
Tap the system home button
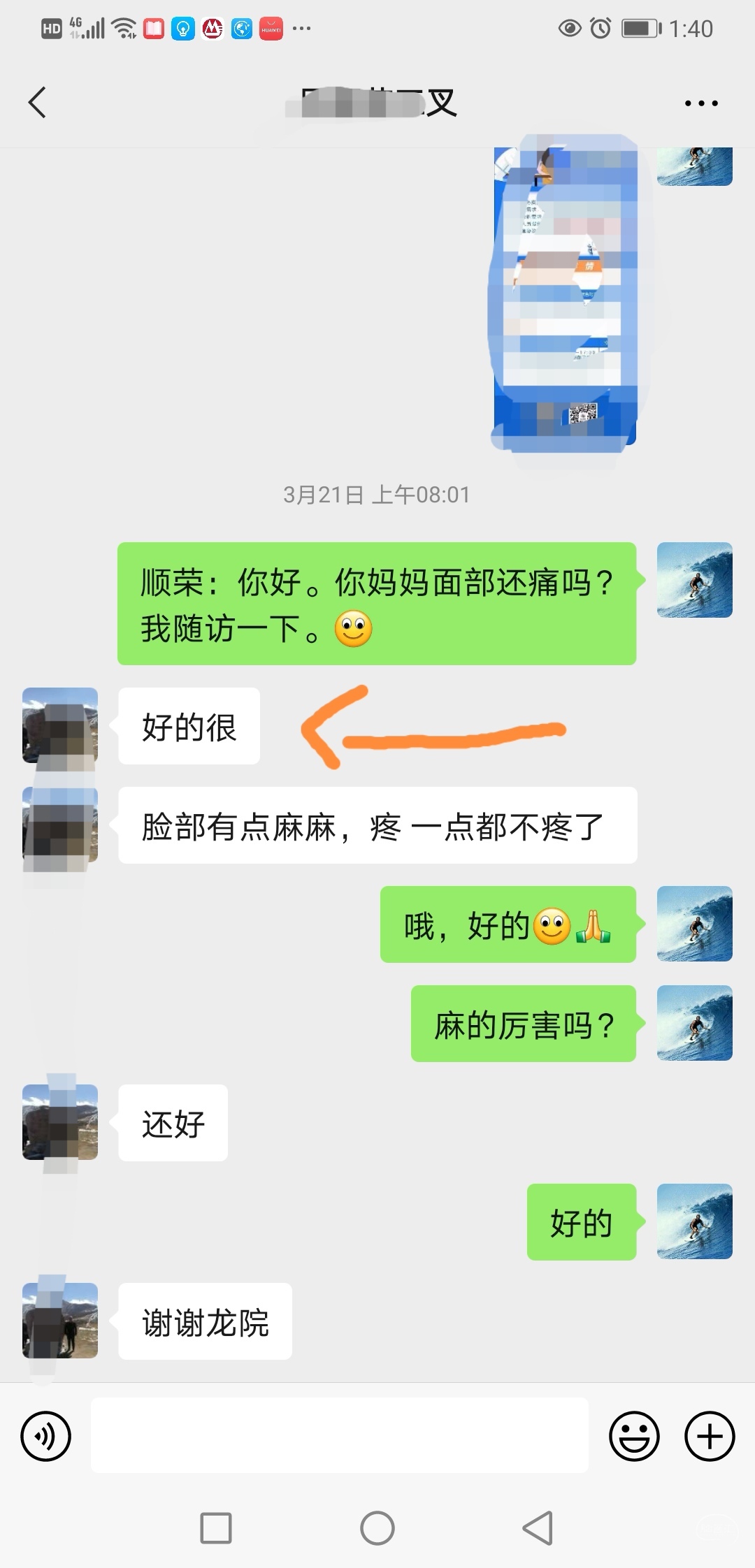point(377,1528)
